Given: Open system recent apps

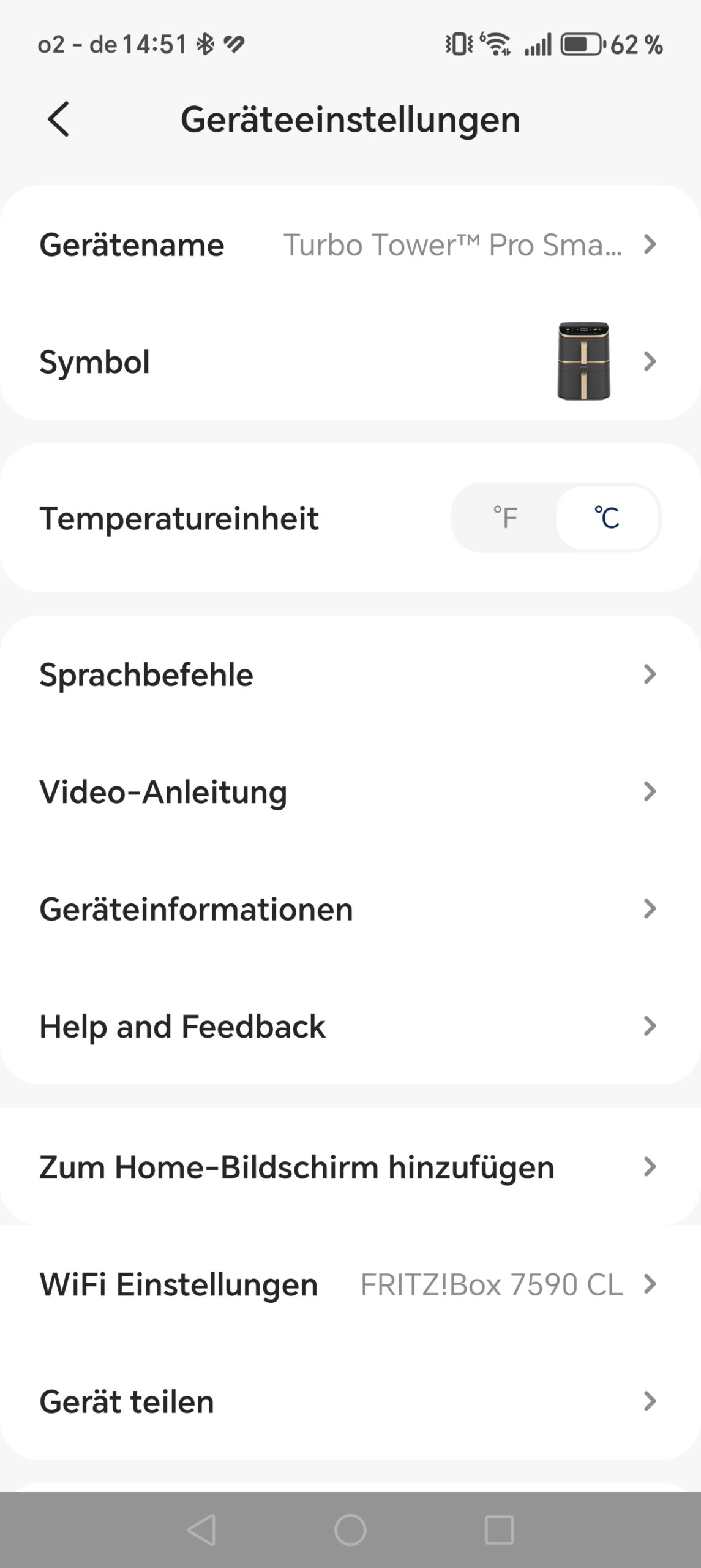Looking at the screenshot, I should [x=499, y=1530].
